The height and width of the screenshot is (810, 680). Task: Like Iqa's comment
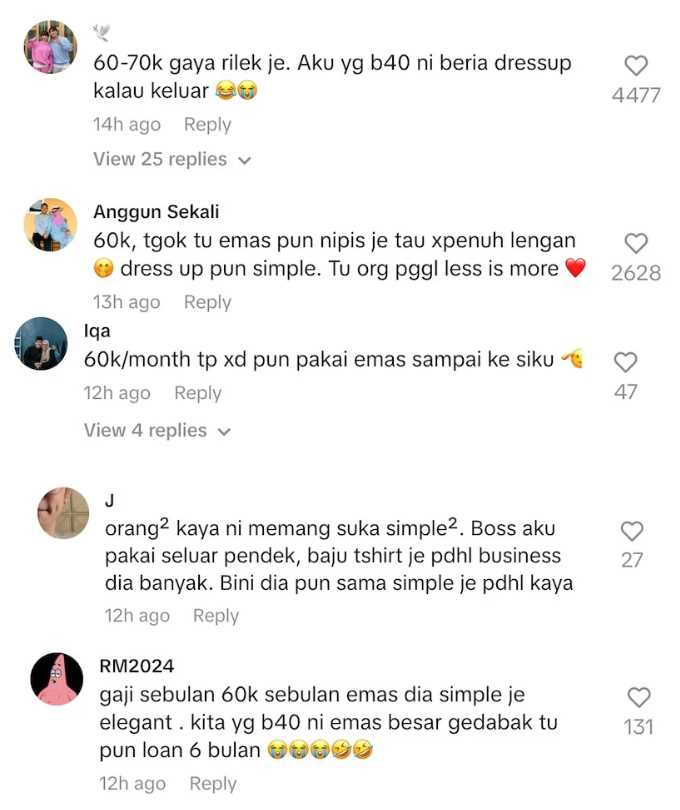click(x=626, y=362)
